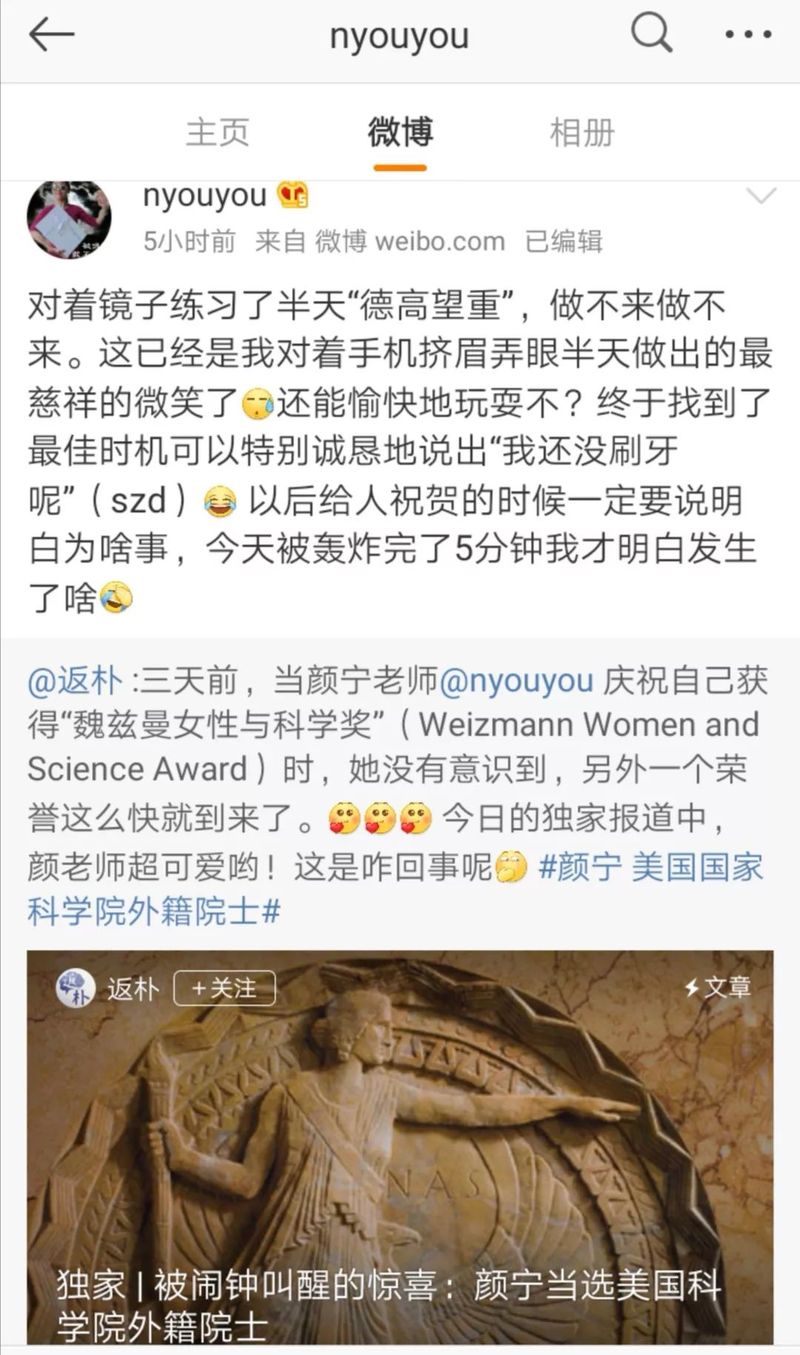The height and width of the screenshot is (1355, 800).
Task: Open the @nyouyou mention in the repost
Action: point(517,681)
